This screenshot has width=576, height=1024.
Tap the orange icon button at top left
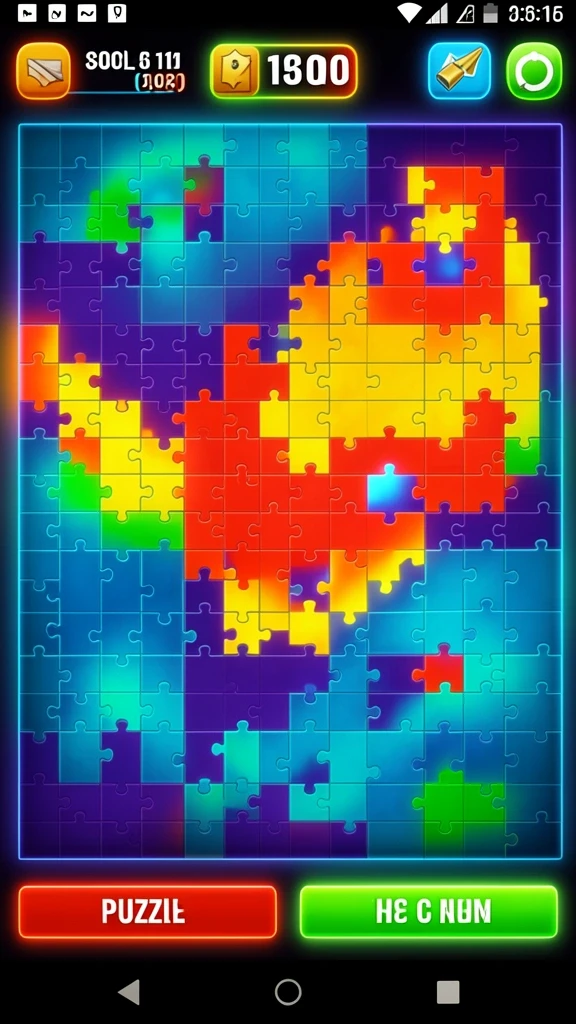(x=43, y=71)
